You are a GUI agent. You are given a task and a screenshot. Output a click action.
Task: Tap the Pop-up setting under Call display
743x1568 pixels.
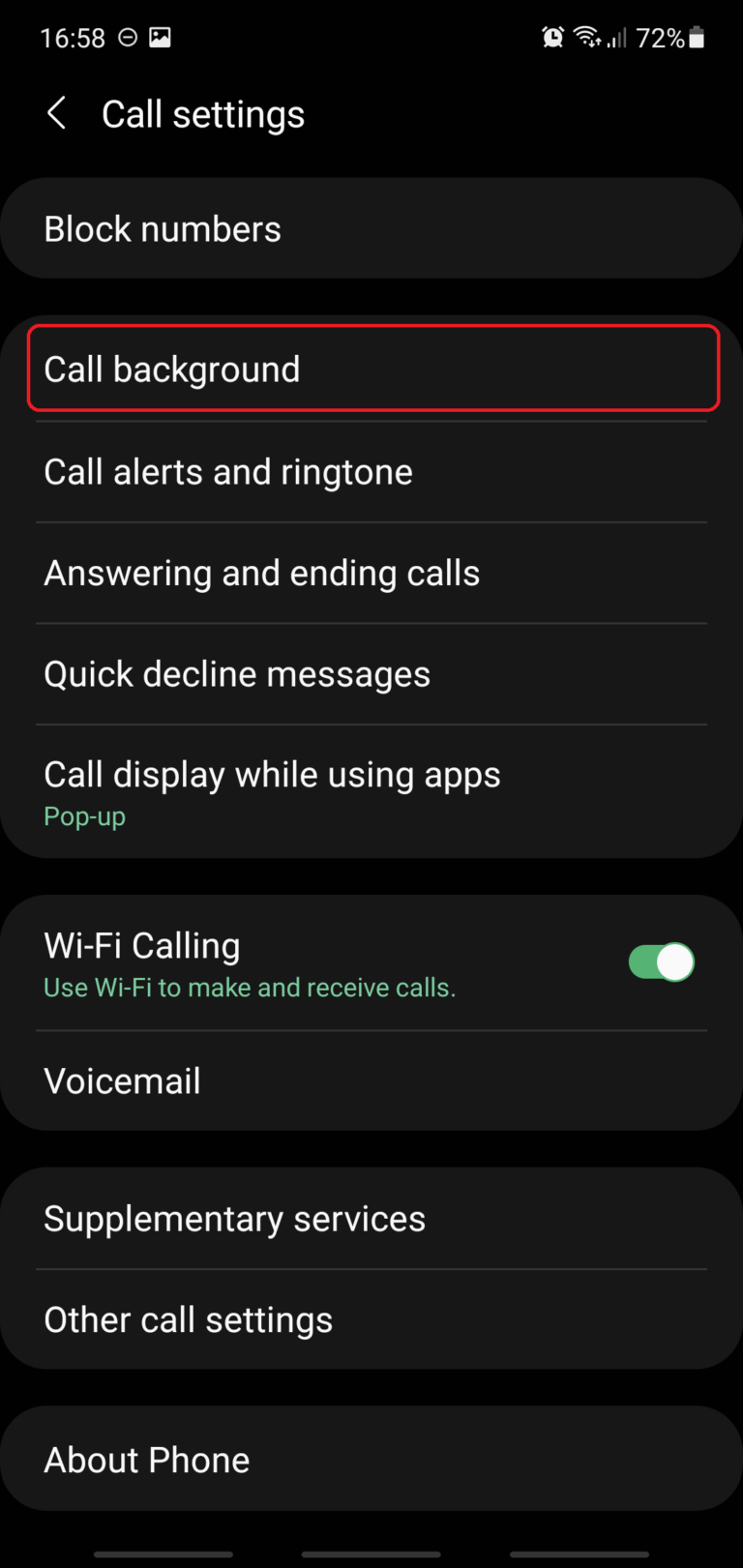click(x=84, y=815)
